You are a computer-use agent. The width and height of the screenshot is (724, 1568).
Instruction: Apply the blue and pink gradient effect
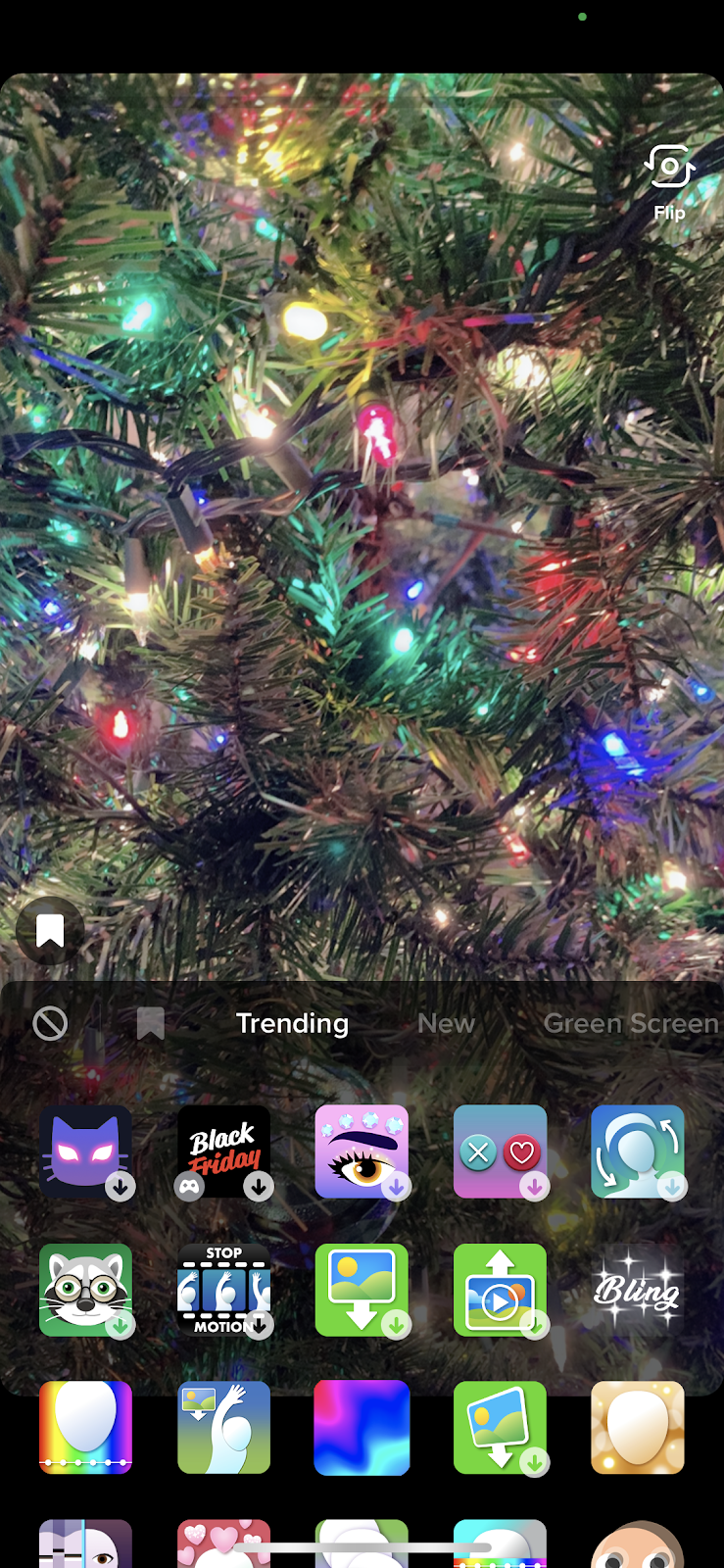pos(362,1428)
